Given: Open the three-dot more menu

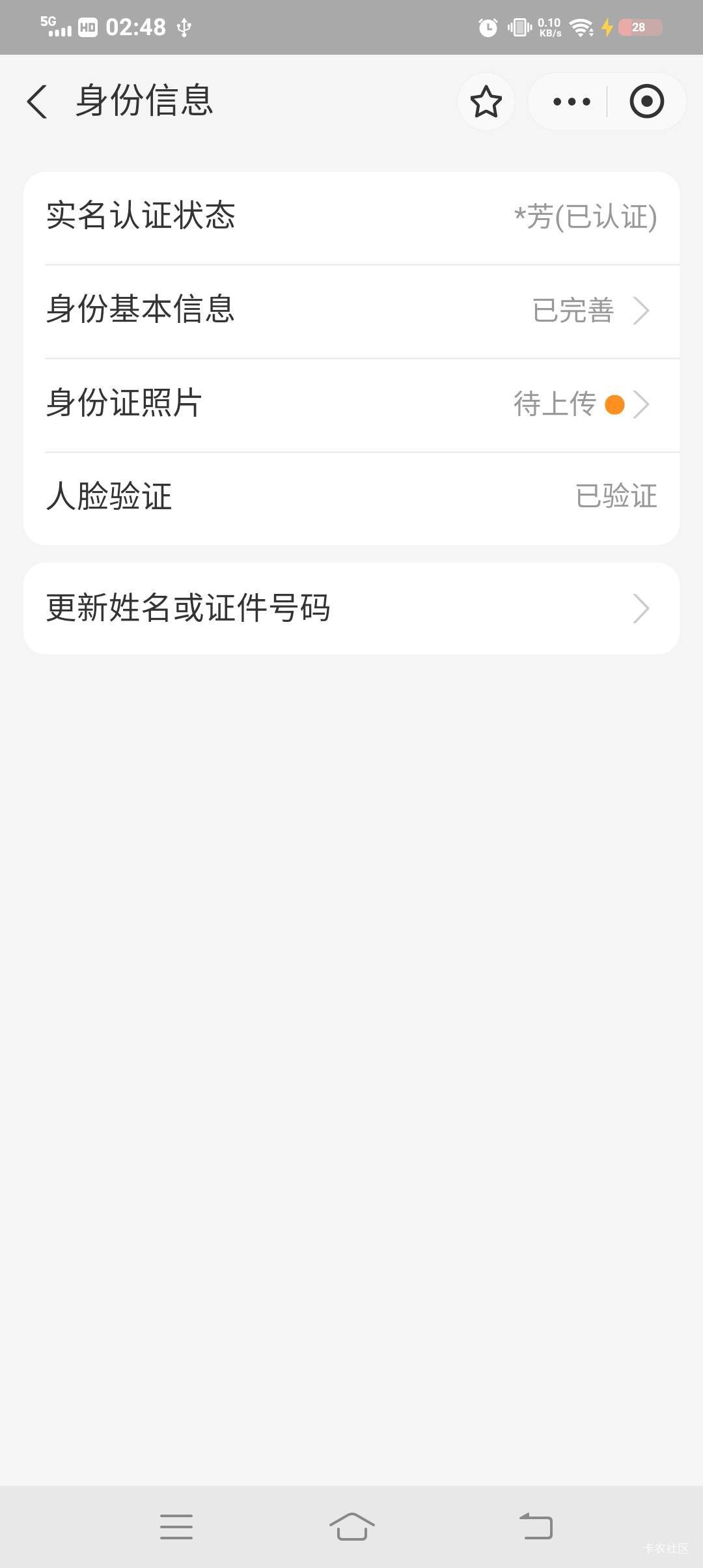Looking at the screenshot, I should pyautogui.click(x=571, y=102).
